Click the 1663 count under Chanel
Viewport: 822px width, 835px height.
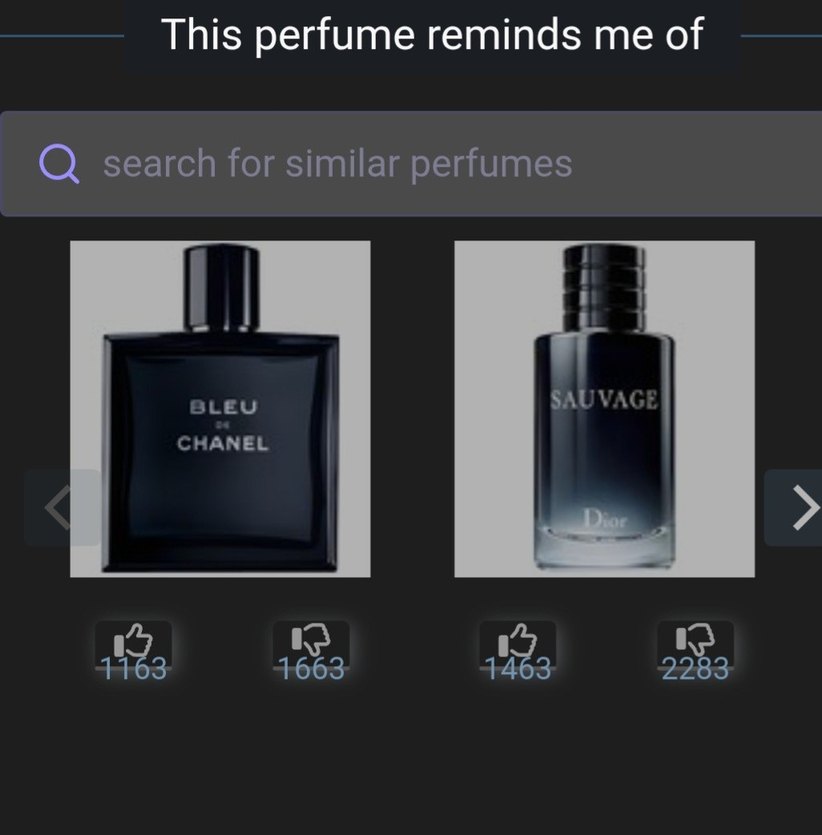tap(309, 669)
